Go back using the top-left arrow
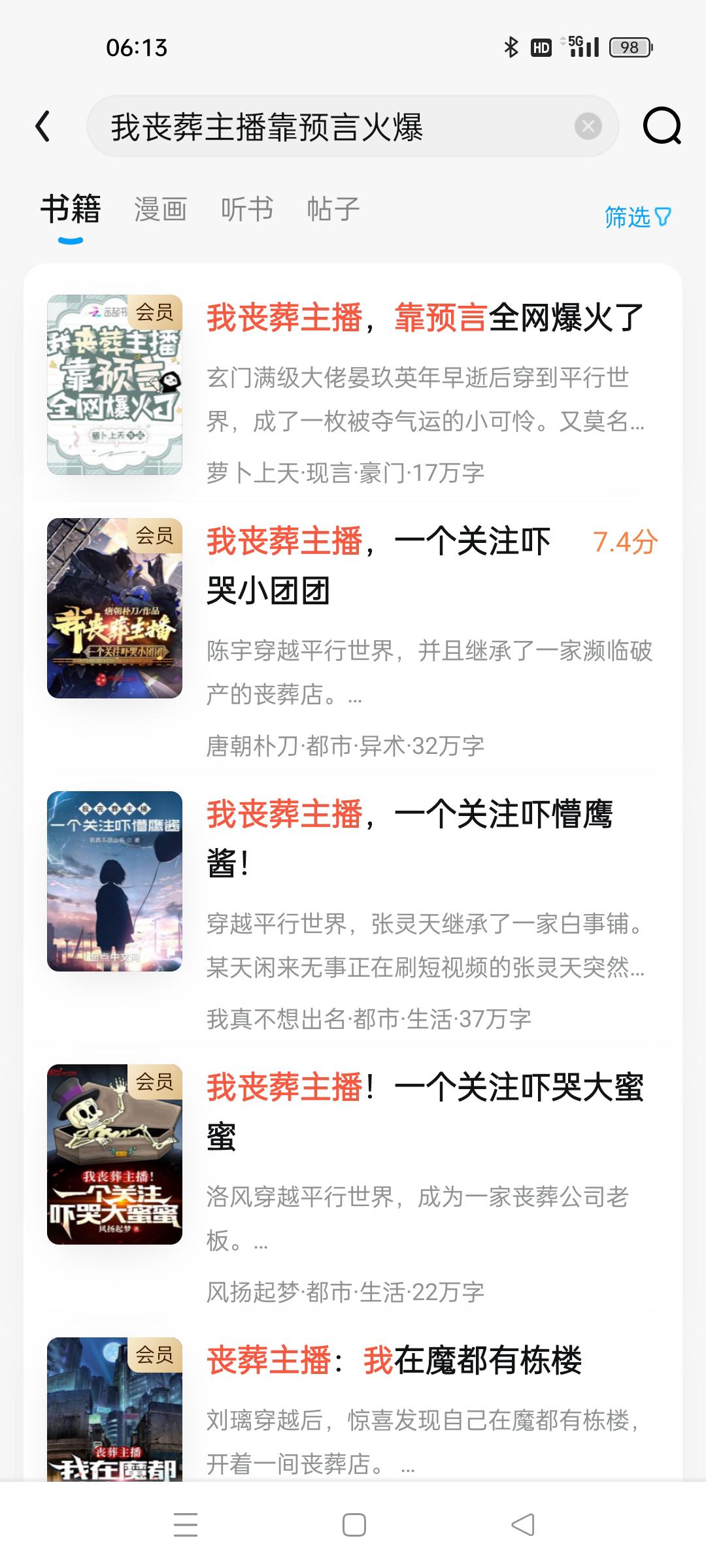The height and width of the screenshot is (1568, 706). point(43,126)
